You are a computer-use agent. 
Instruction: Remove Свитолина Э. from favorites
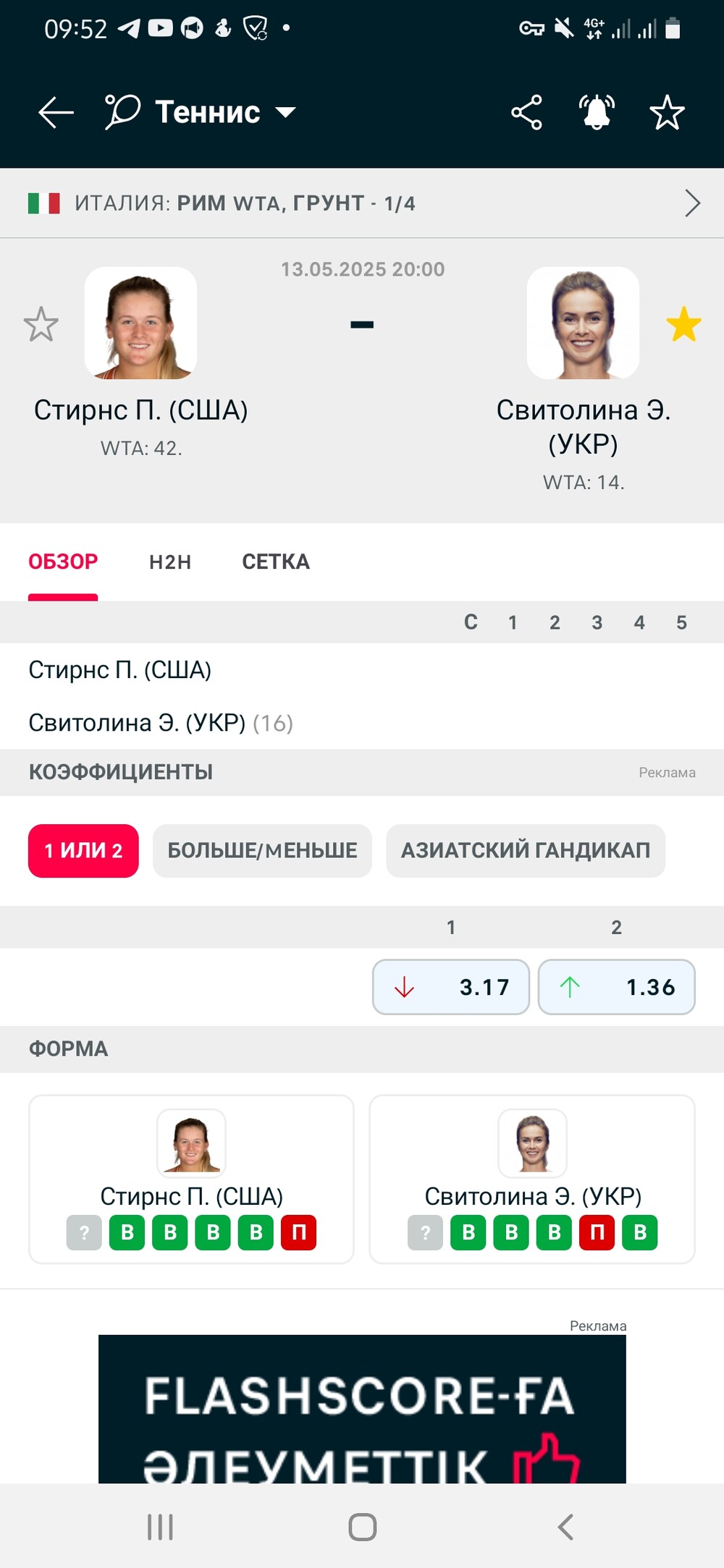[x=683, y=324]
